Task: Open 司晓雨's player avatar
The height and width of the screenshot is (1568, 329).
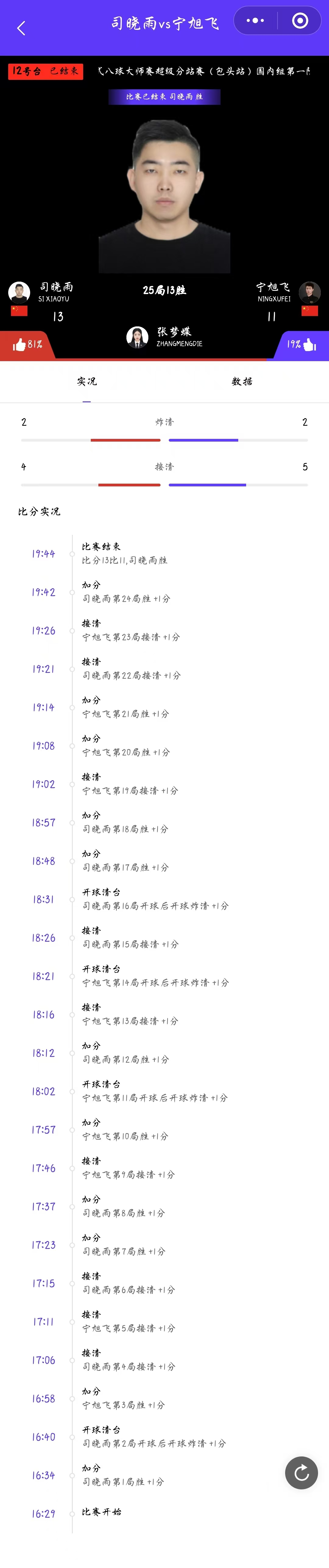Action: tap(19, 292)
